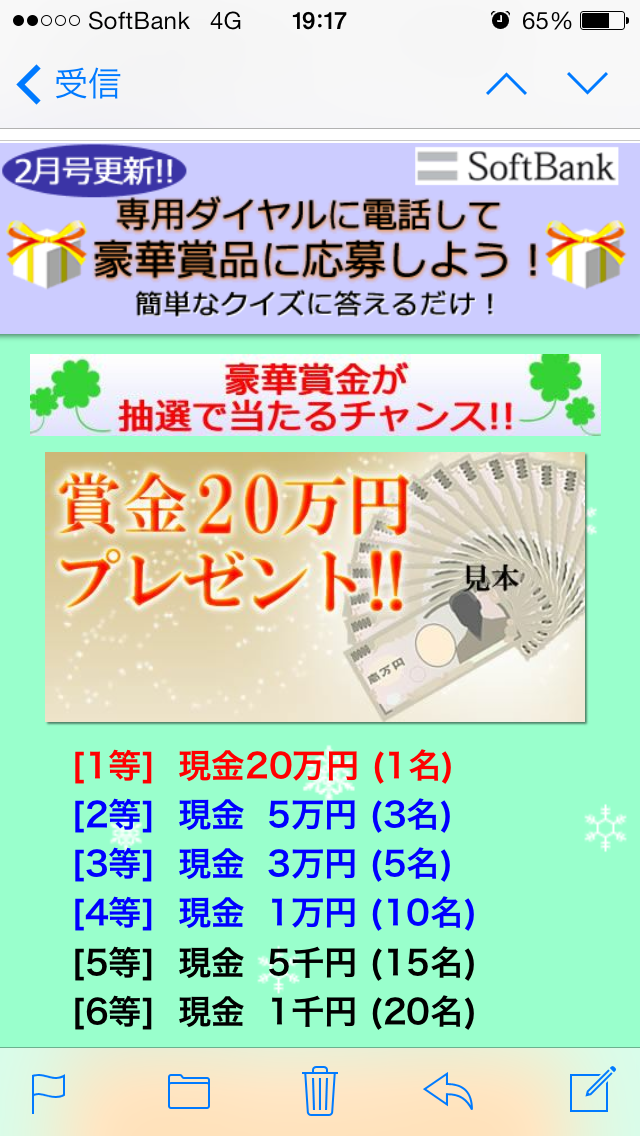Image resolution: width=640 pixels, height=1136 pixels.
Task: Delete this email with the trash icon
Action: pyautogui.click(x=320, y=1090)
